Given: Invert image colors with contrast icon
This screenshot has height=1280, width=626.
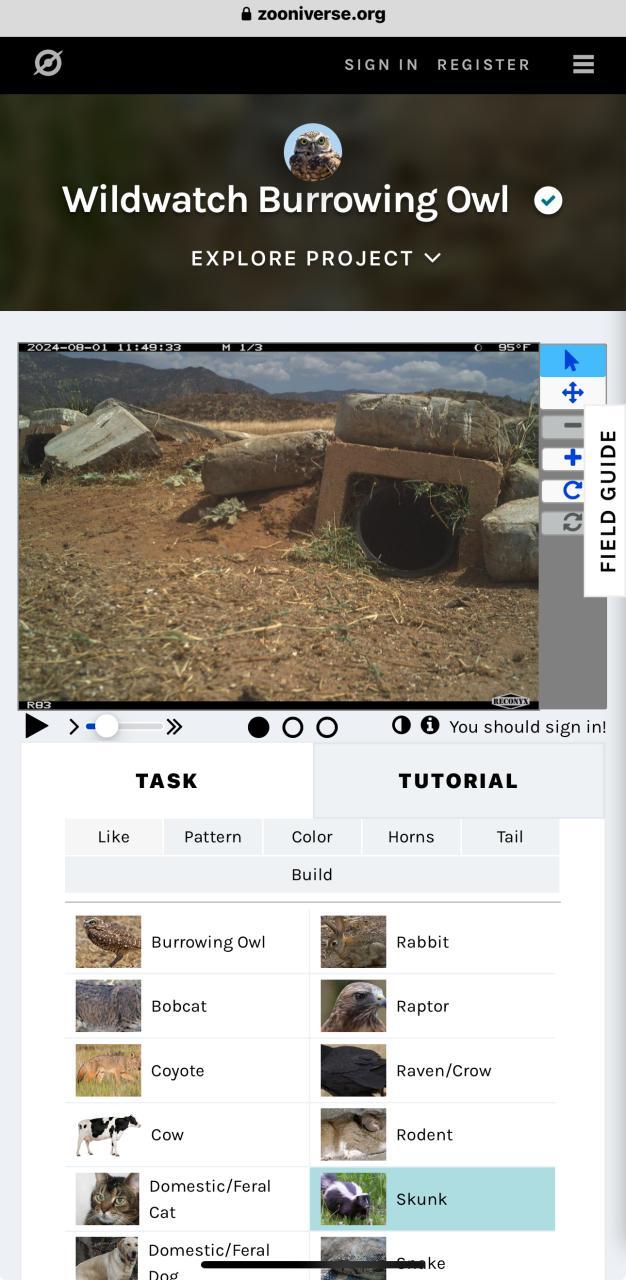Looking at the screenshot, I should tap(401, 726).
